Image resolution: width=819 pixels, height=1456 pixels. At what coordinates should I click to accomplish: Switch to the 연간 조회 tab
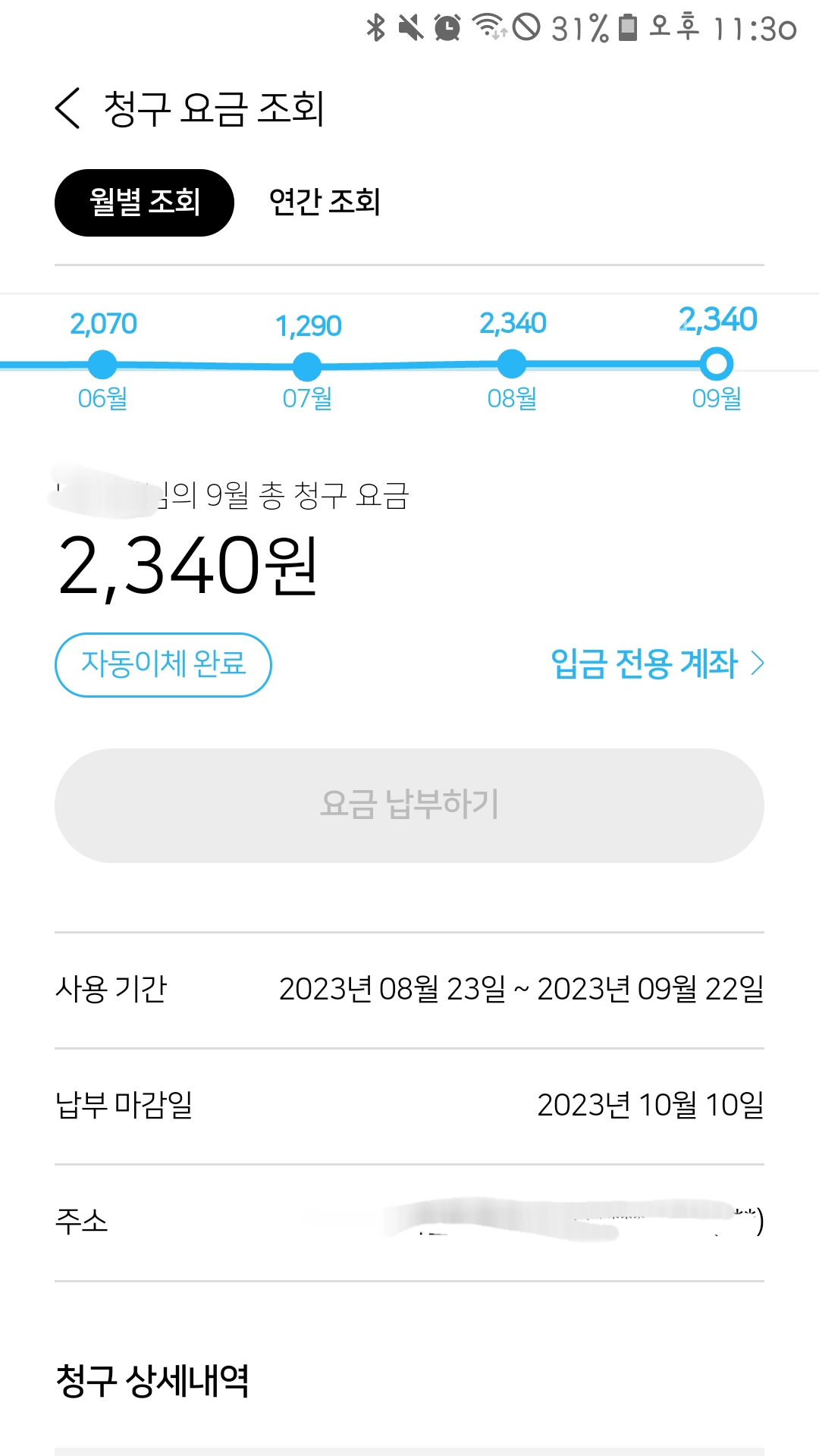pos(325,202)
